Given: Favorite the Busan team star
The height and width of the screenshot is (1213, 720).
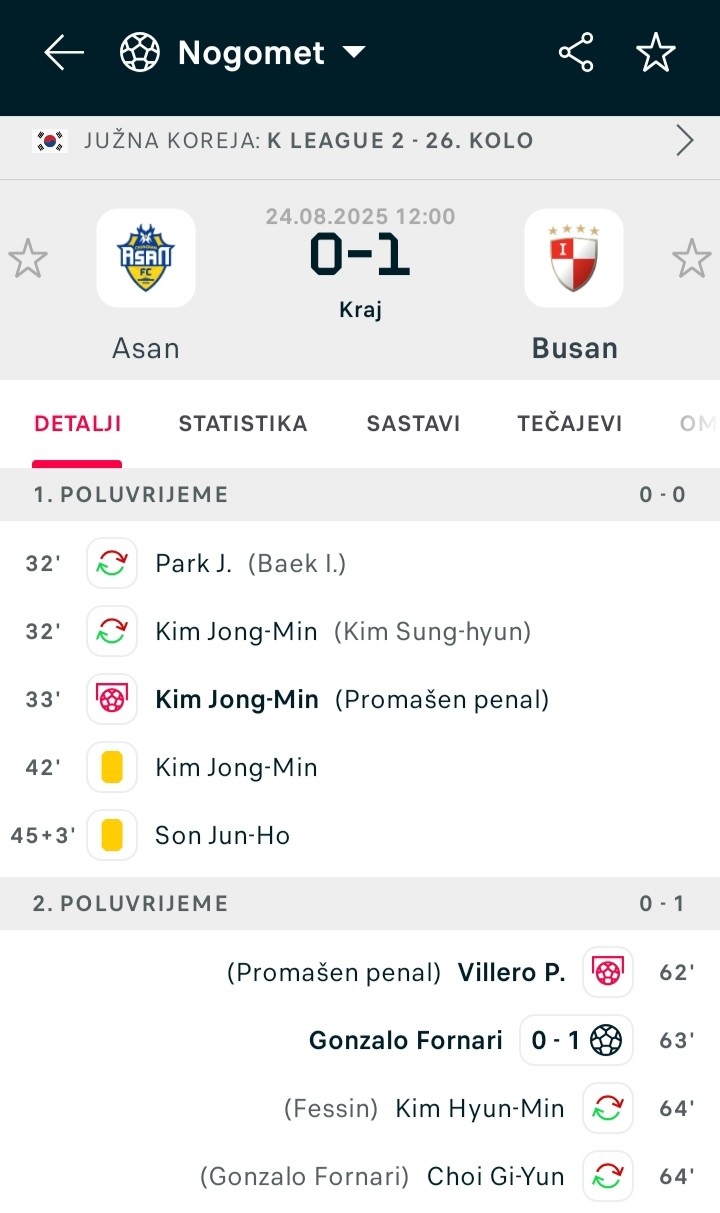Looking at the screenshot, I should [x=691, y=260].
